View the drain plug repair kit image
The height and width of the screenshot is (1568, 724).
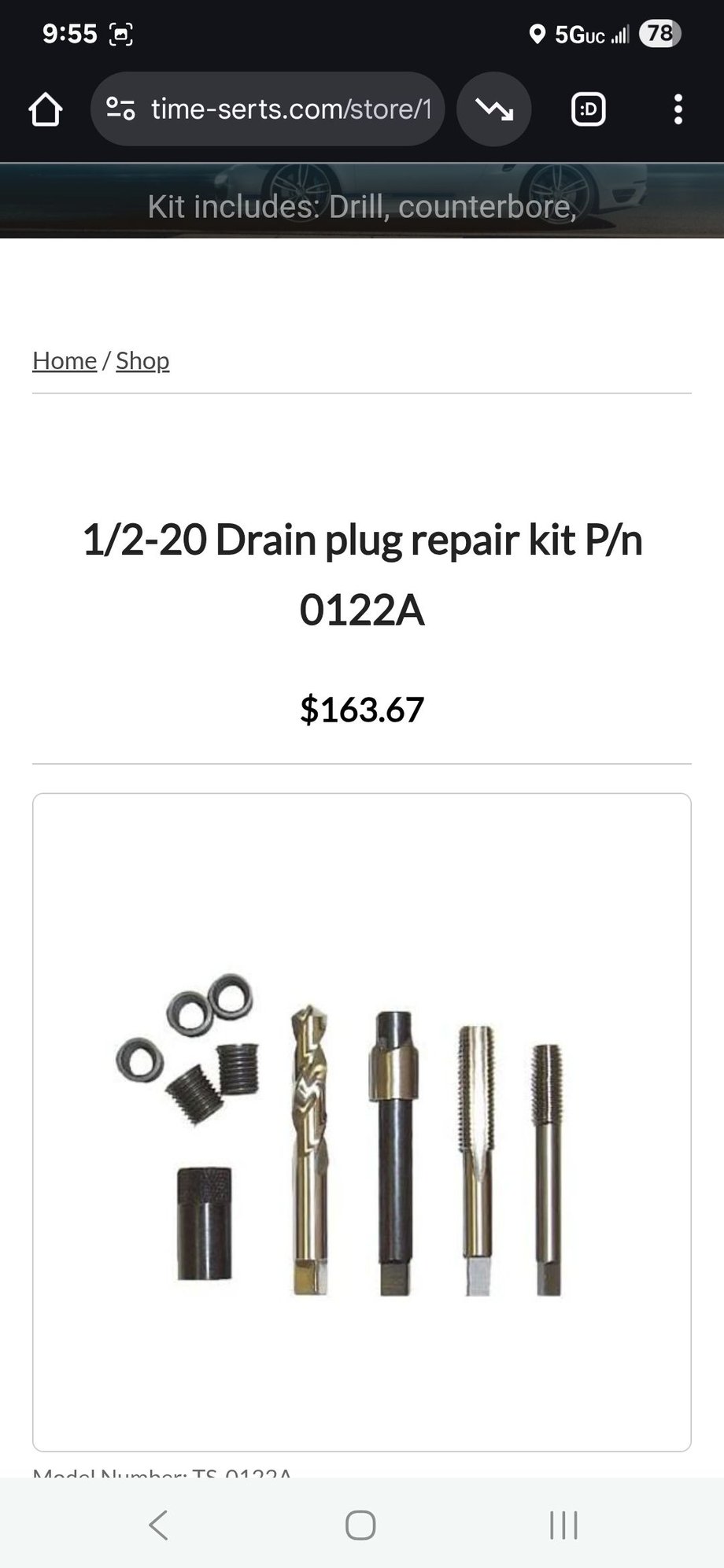pos(362,1121)
